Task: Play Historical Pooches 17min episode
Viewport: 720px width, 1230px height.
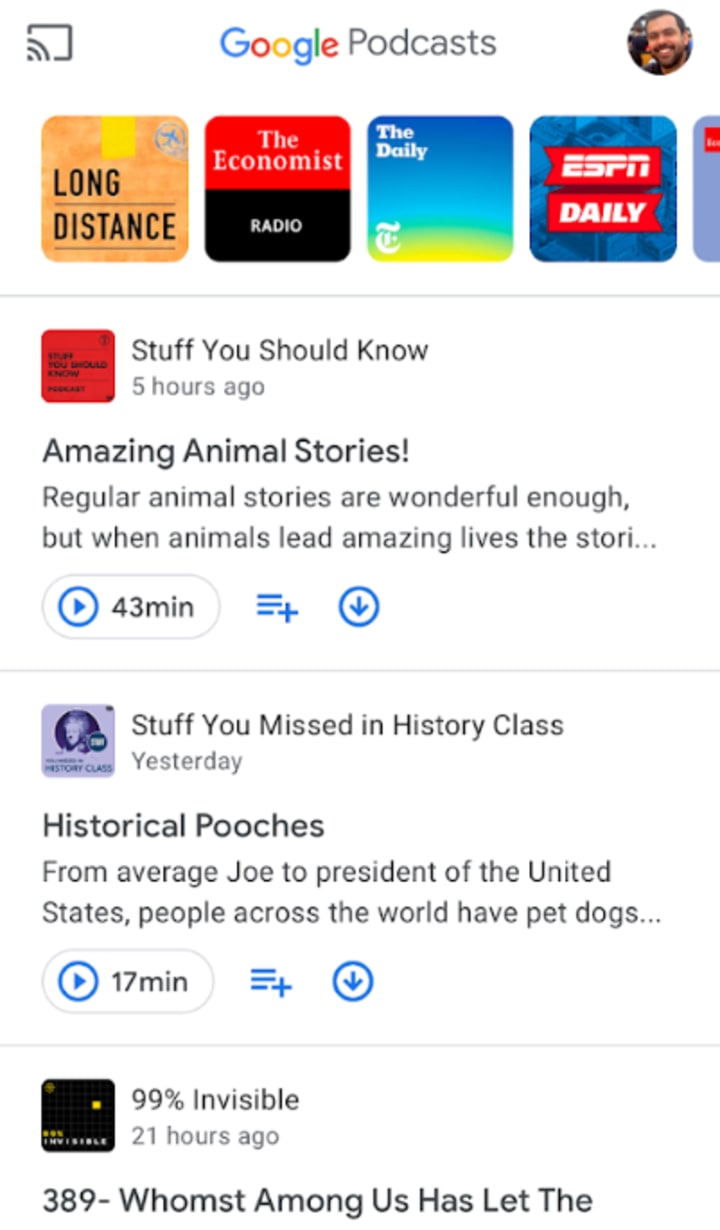Action: 128,982
